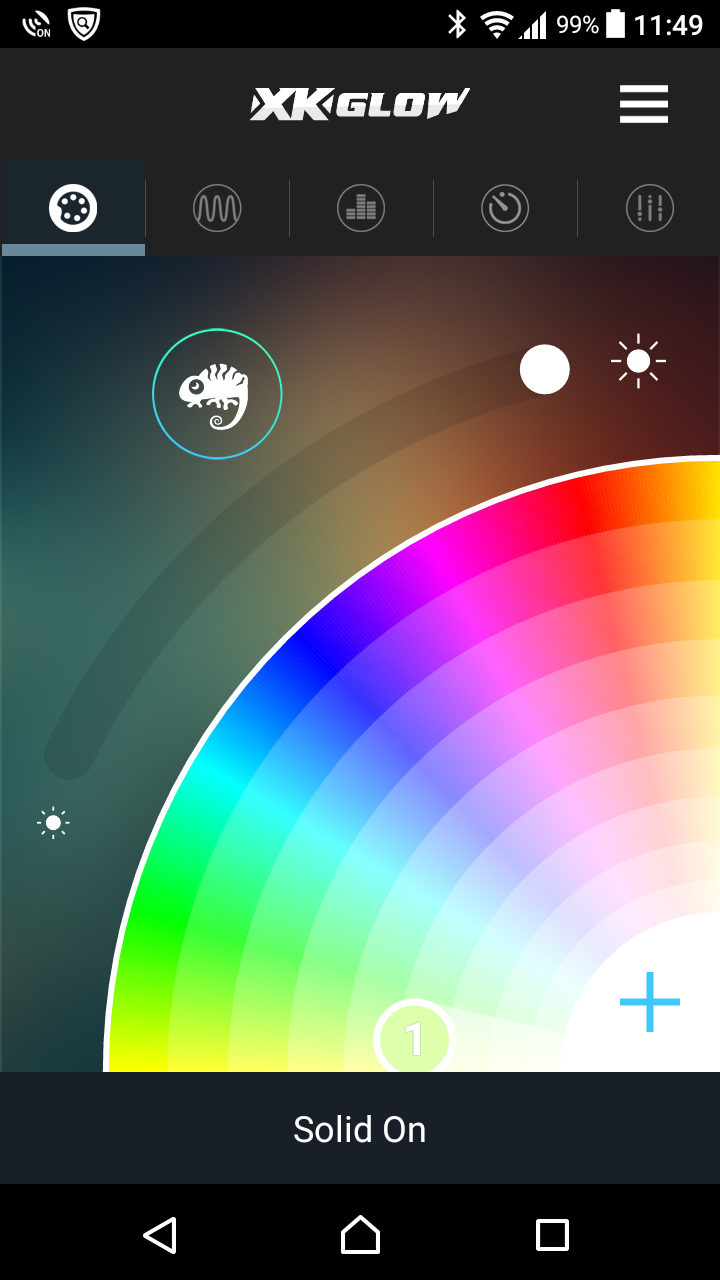Image resolution: width=720 pixels, height=1280 pixels.
Task: Go back using the system back button
Action: coord(160,1235)
